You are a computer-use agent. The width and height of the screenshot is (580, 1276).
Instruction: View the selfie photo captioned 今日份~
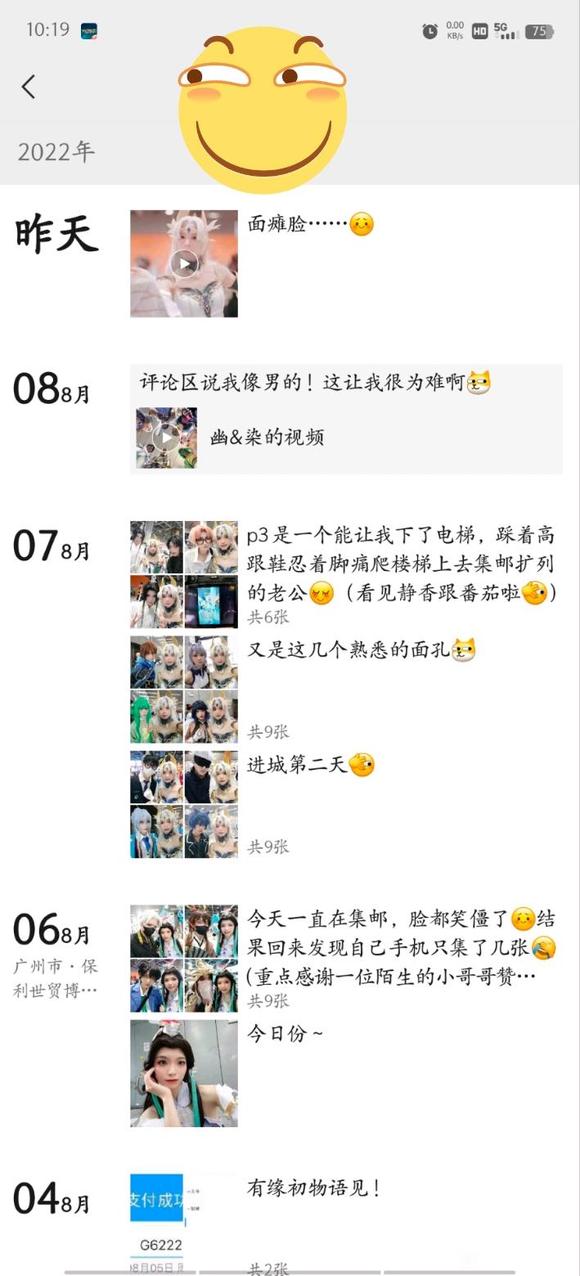click(x=184, y=1073)
